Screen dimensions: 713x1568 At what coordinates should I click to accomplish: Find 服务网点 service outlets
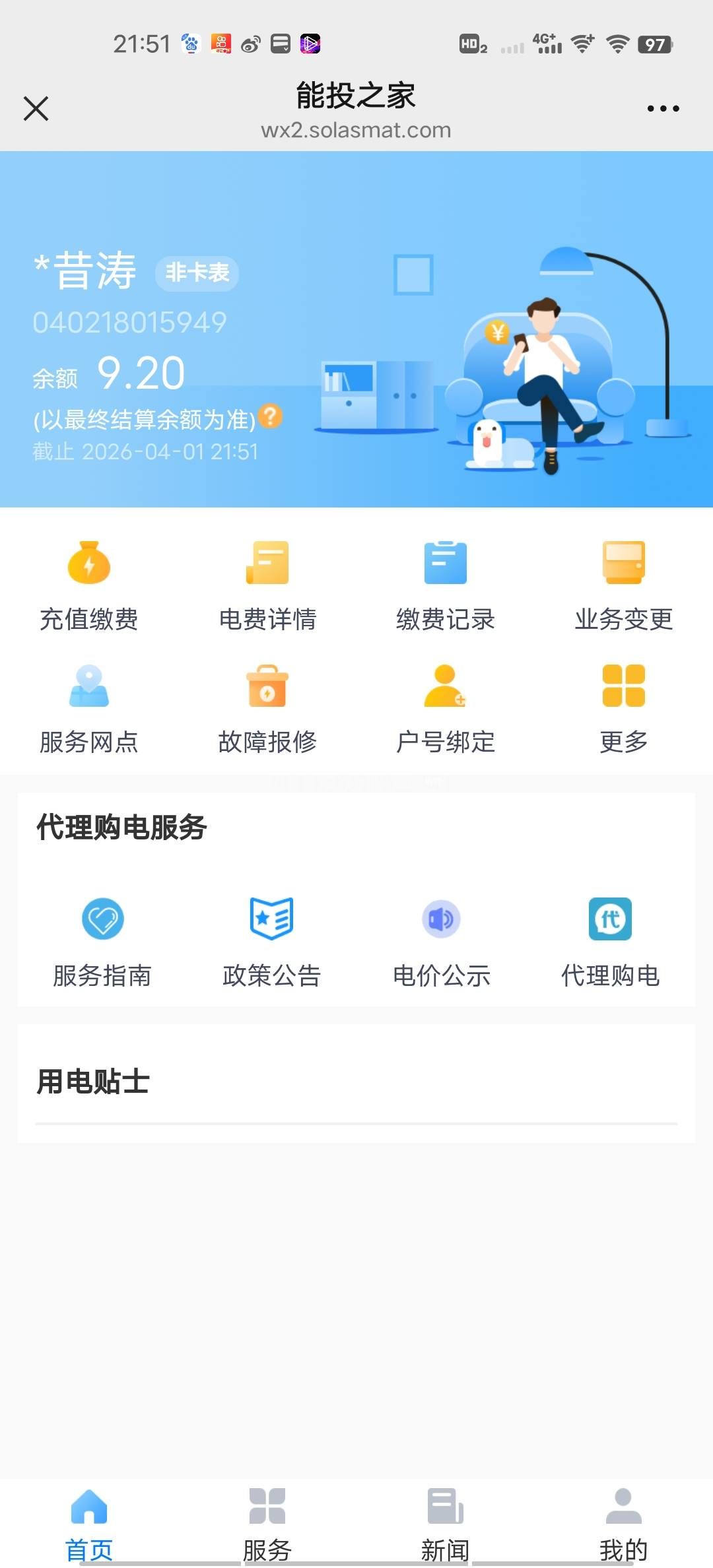click(x=89, y=707)
